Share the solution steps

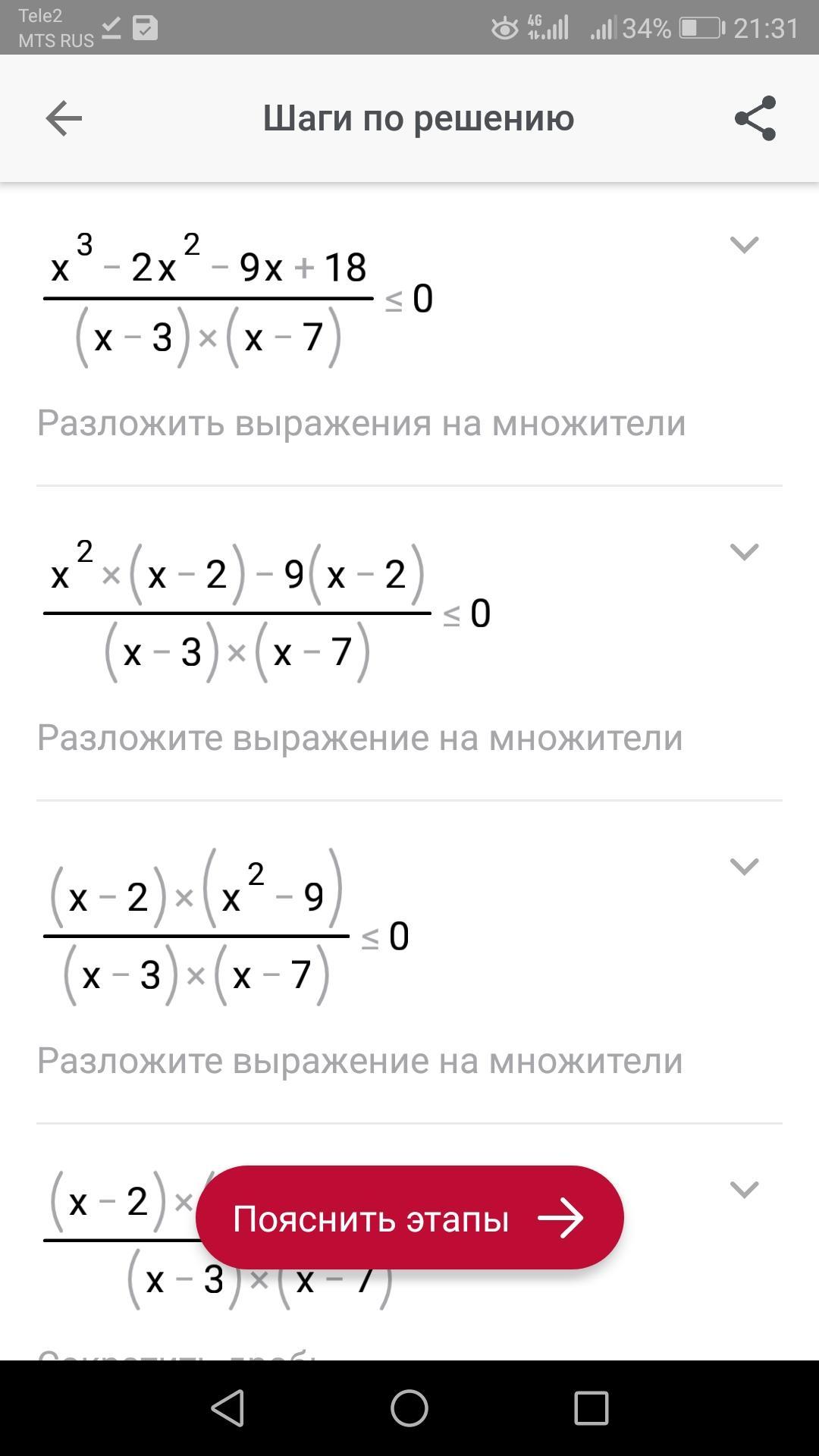point(755,118)
